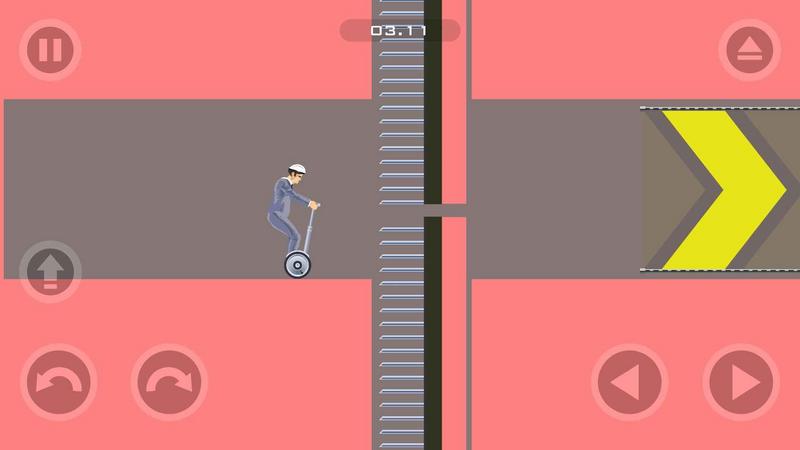Image resolution: width=800 pixels, height=450 pixels.
Task: Move backward using left arrow button
Action: [629, 382]
